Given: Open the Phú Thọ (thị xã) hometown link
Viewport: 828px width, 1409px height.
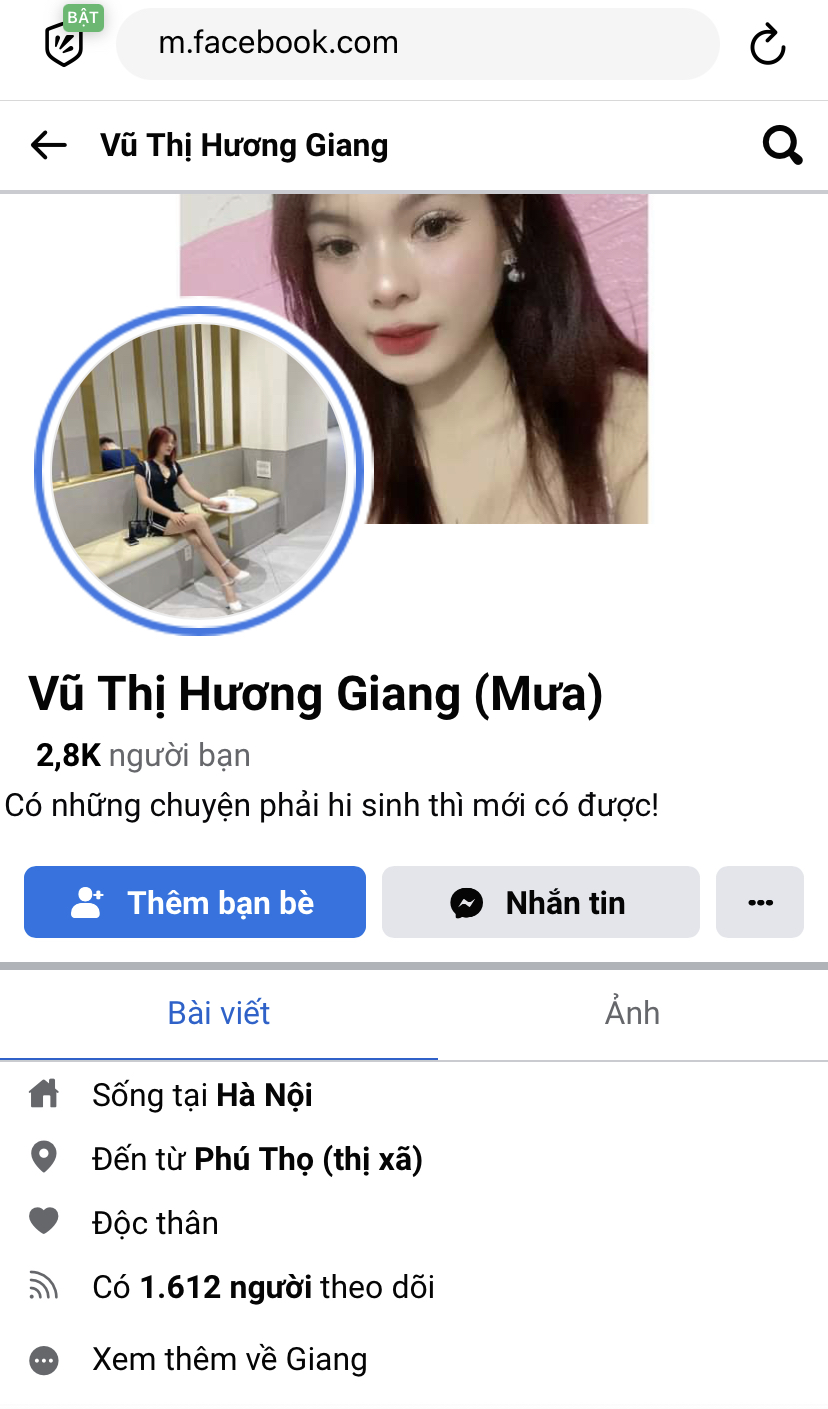Looking at the screenshot, I should 308,1159.
